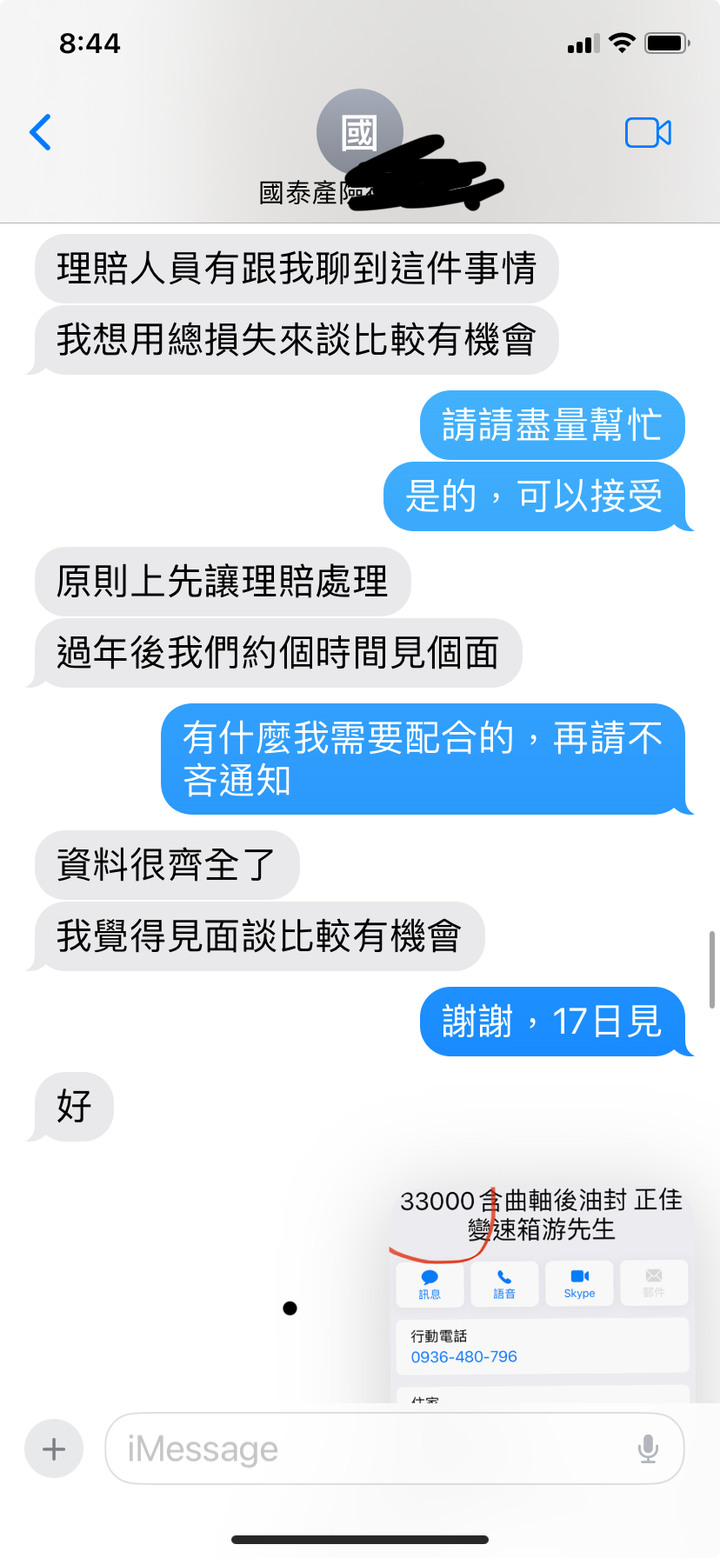Focus the iMessage text field
The image size is (720, 1558).
(370, 1448)
